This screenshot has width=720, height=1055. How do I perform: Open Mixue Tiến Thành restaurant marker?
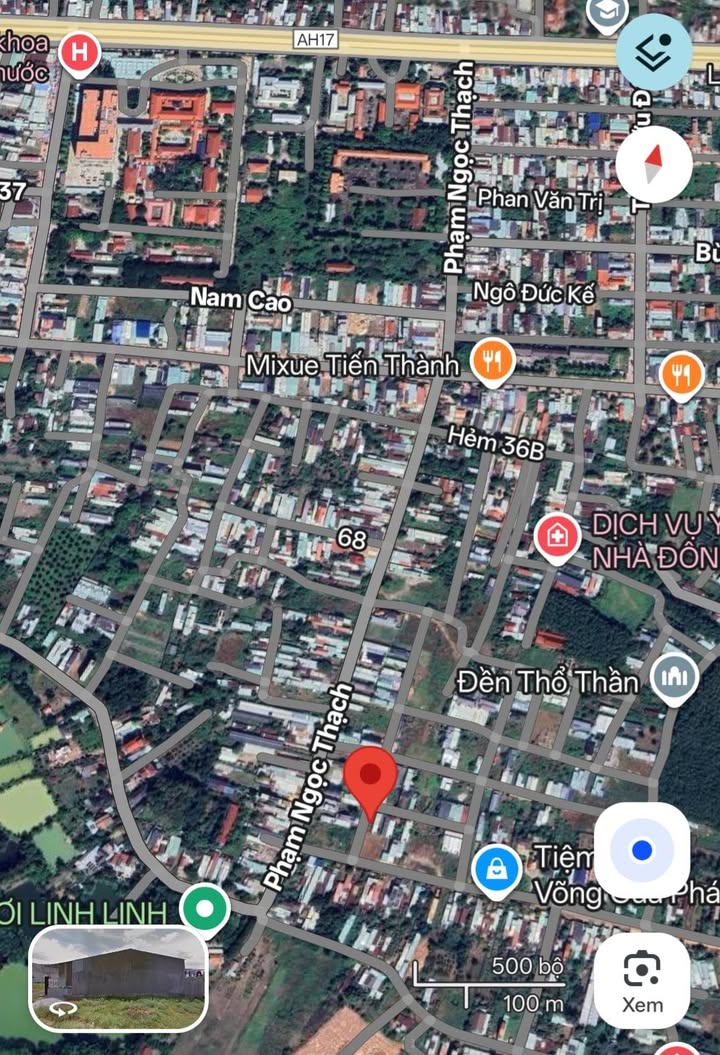[x=491, y=363]
